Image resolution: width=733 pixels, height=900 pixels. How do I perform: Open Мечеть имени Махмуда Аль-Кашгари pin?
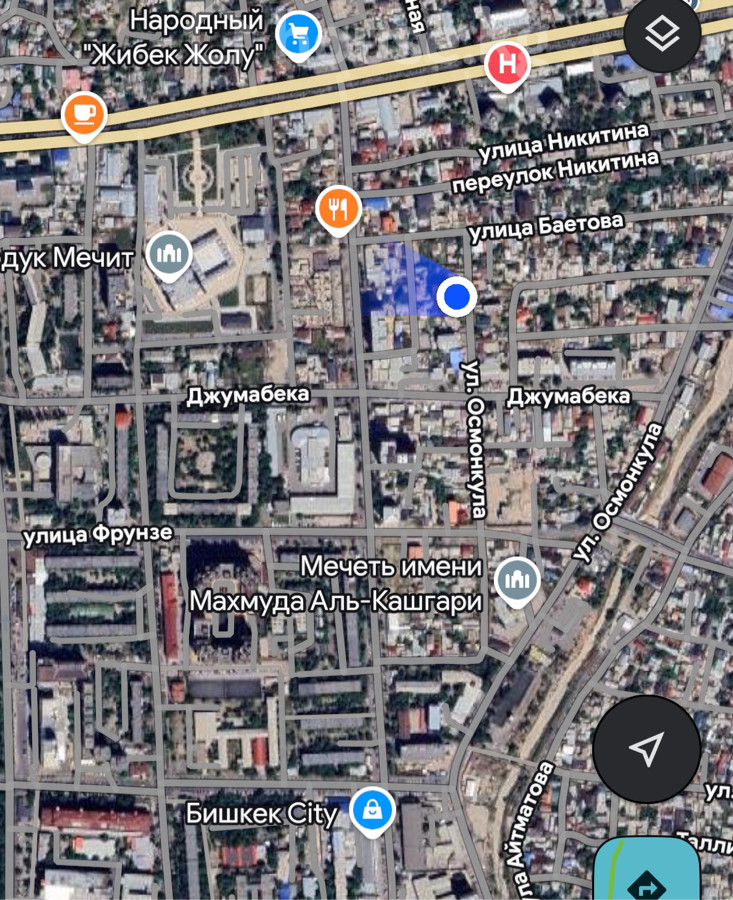[517, 579]
